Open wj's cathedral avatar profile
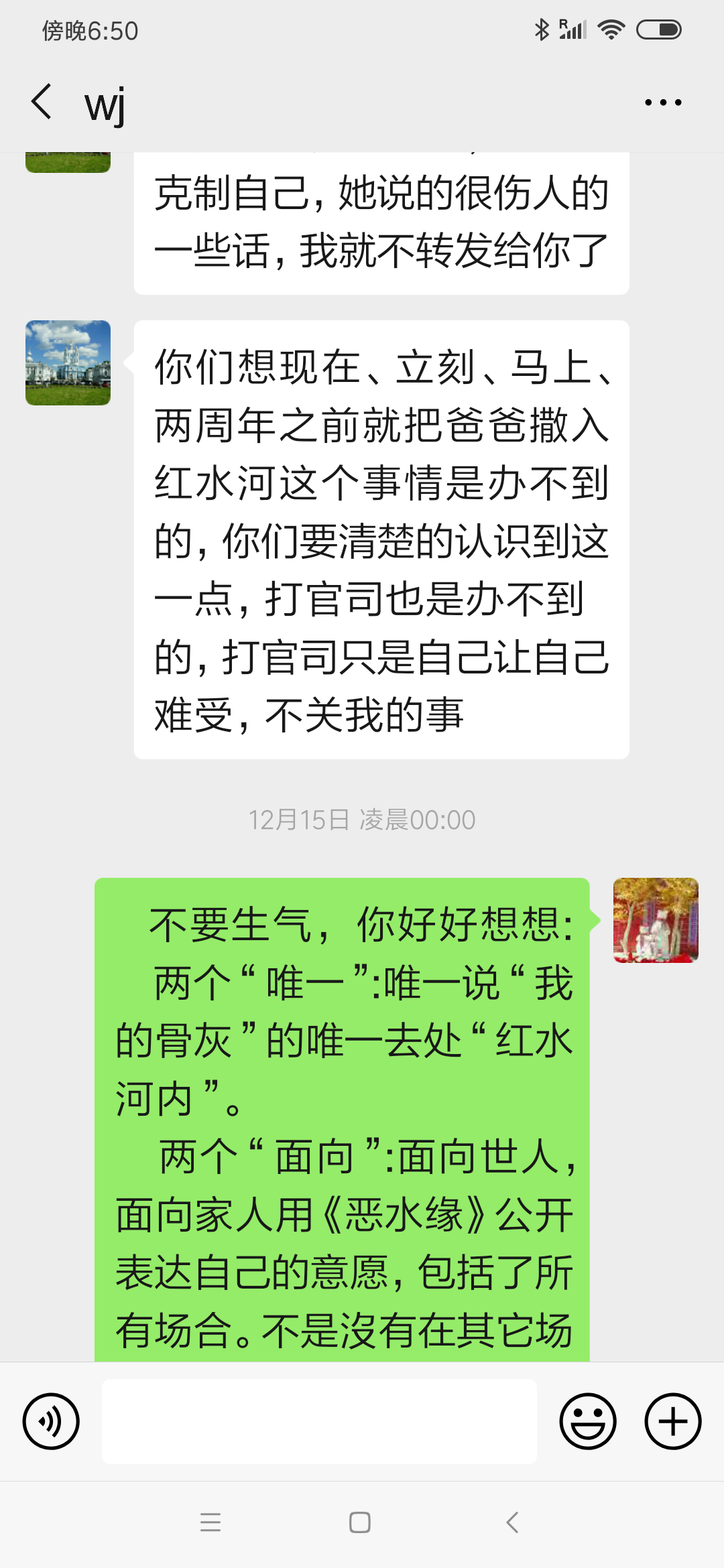The image size is (724, 1568). point(68,363)
